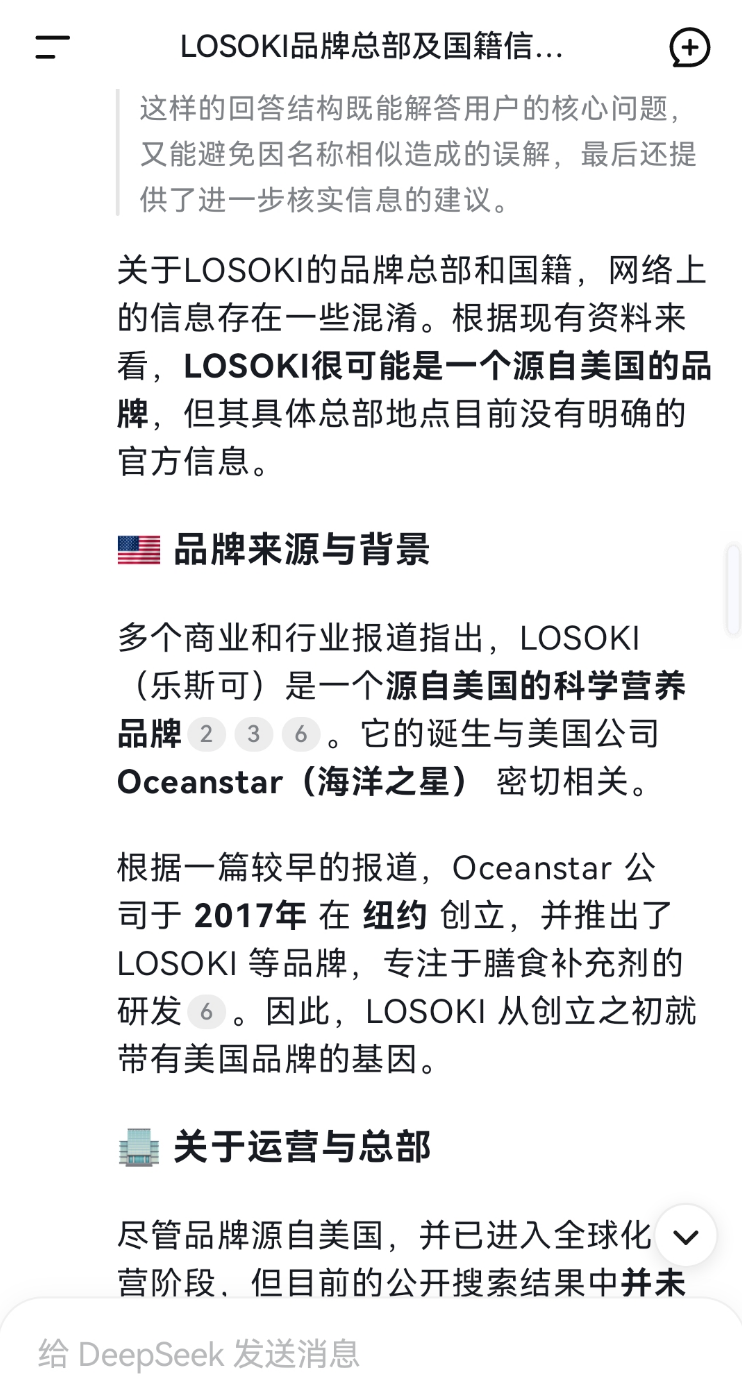Focus the 给 DeepSeek 发送消息 input field

(x=370, y=1354)
